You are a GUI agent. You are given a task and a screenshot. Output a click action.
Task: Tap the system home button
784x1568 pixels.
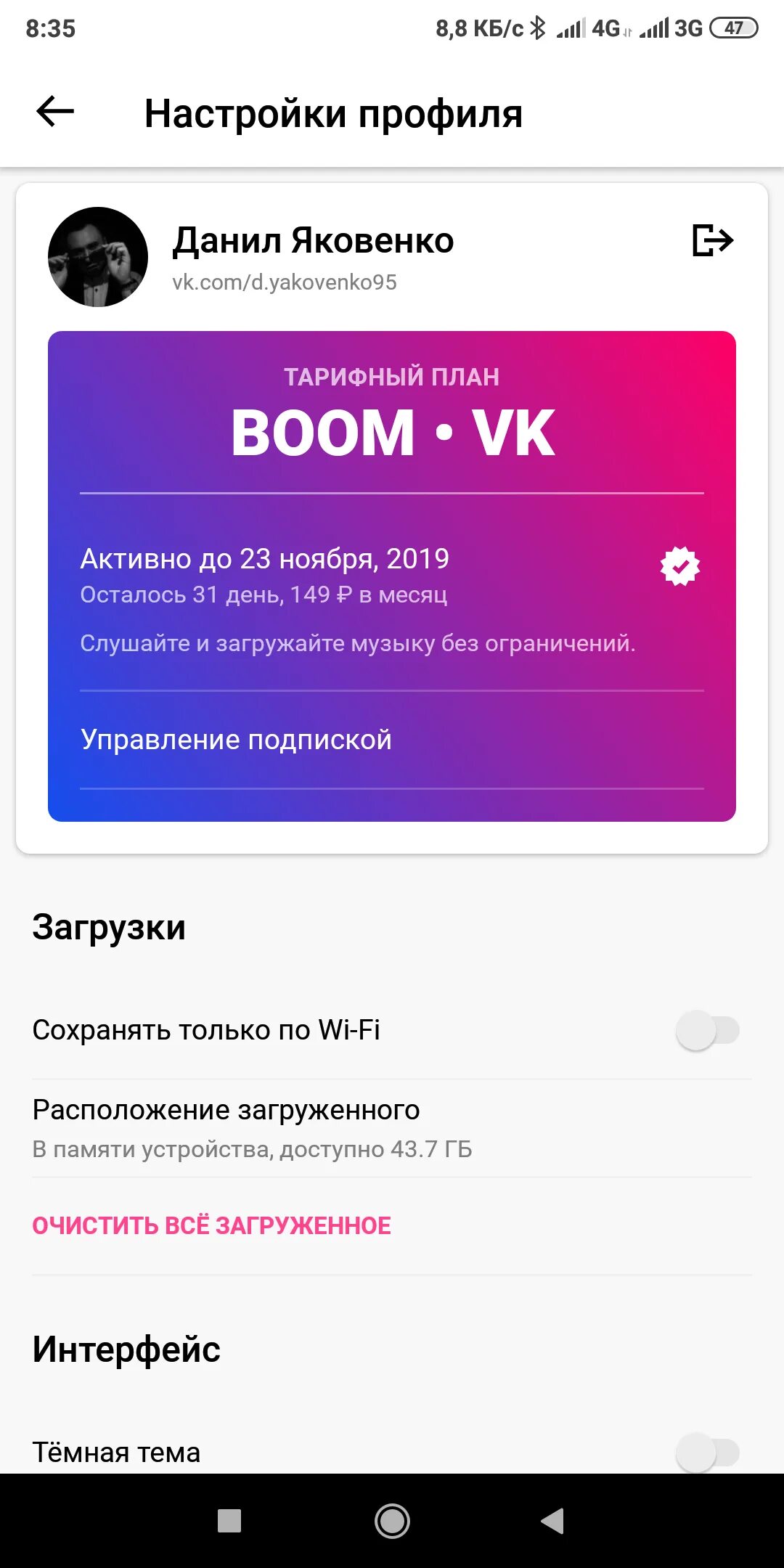(392, 1521)
